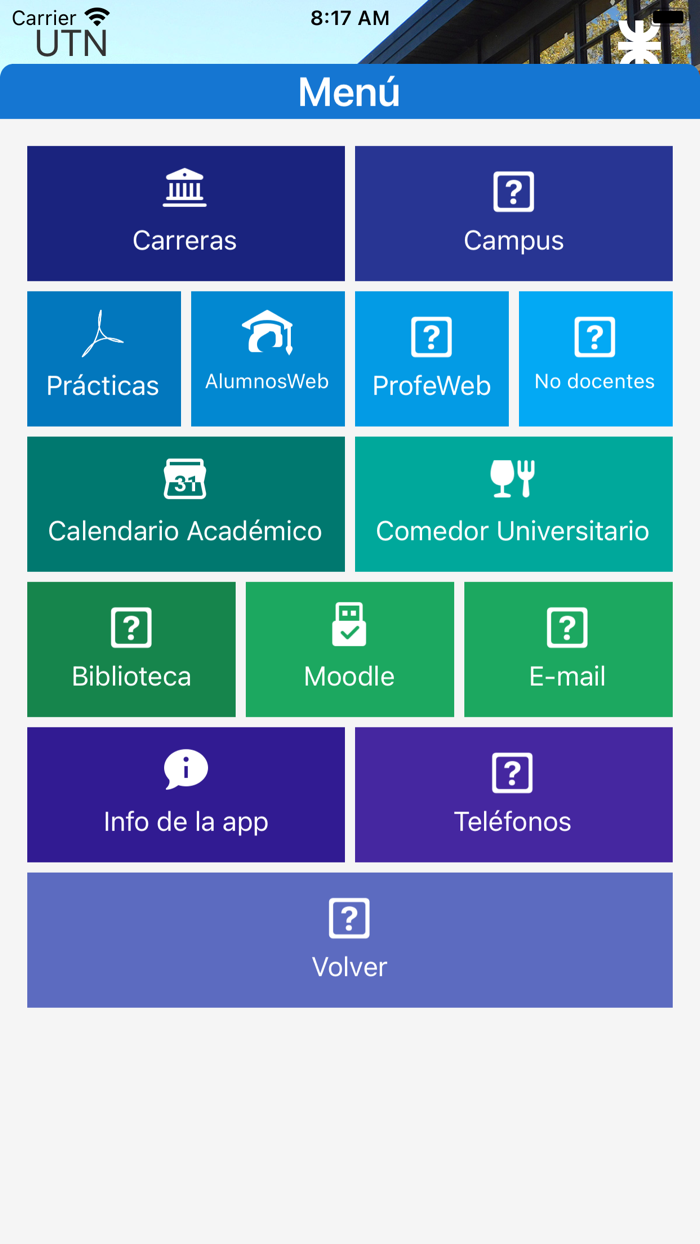Image resolution: width=700 pixels, height=1244 pixels.
Task: Show Info de la app
Action: [x=185, y=794]
